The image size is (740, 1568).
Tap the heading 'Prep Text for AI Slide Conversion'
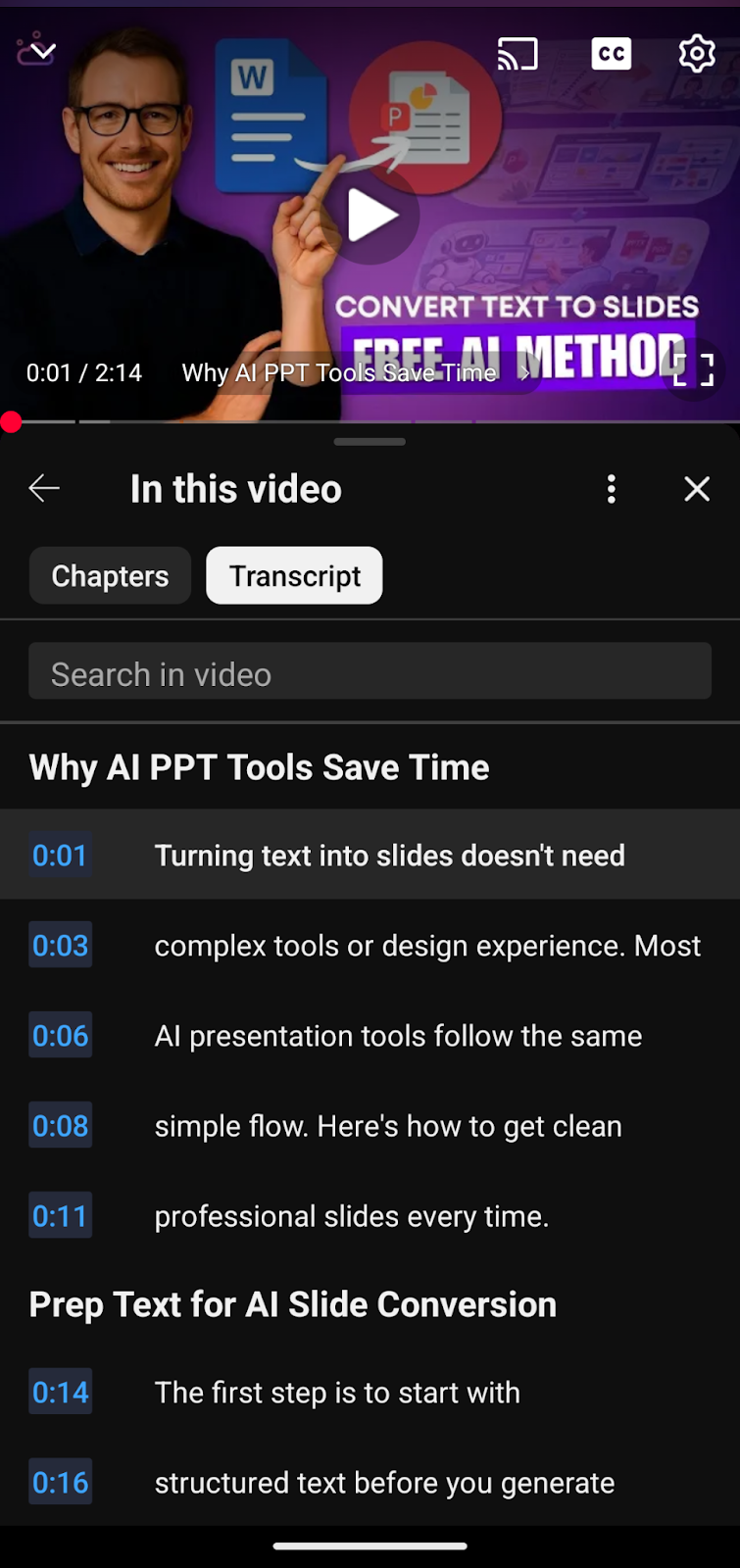point(292,1304)
